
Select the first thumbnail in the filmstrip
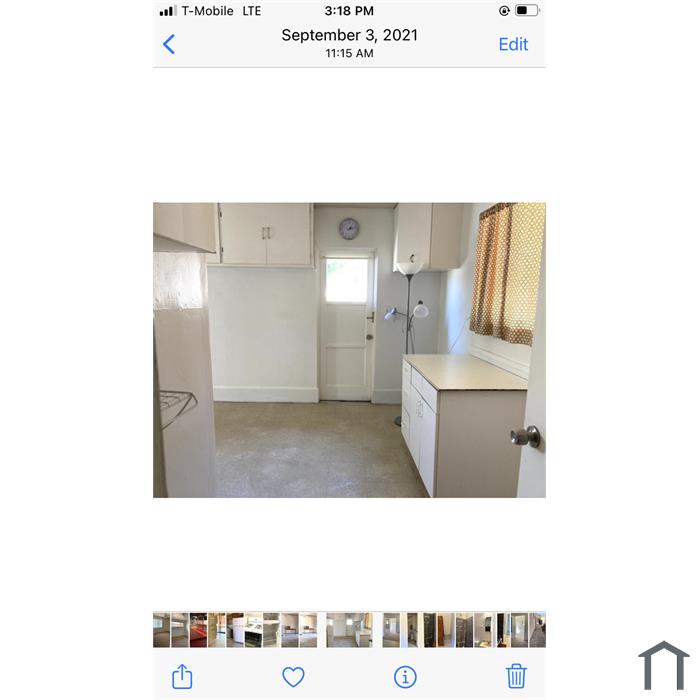tap(161, 630)
